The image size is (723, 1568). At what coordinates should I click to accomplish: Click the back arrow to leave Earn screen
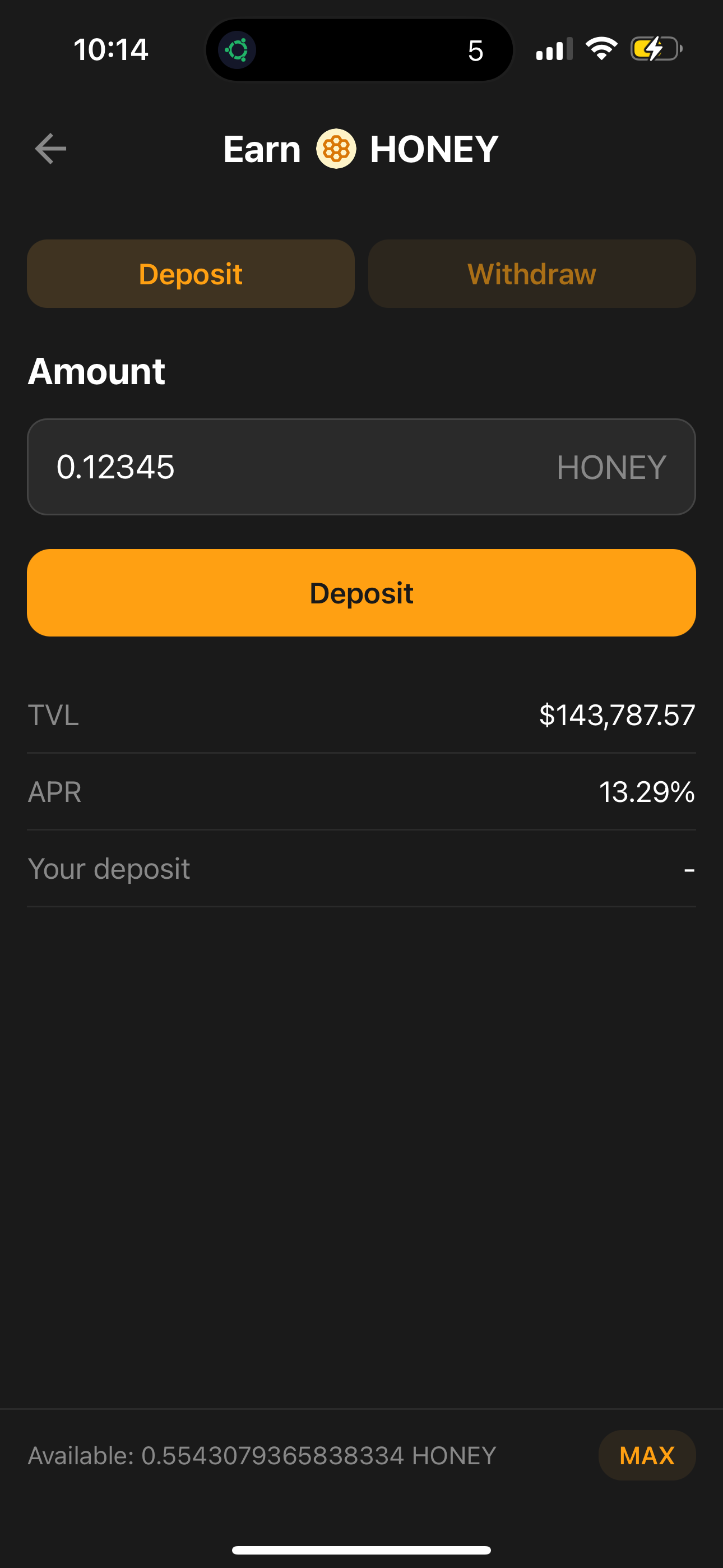(x=50, y=148)
